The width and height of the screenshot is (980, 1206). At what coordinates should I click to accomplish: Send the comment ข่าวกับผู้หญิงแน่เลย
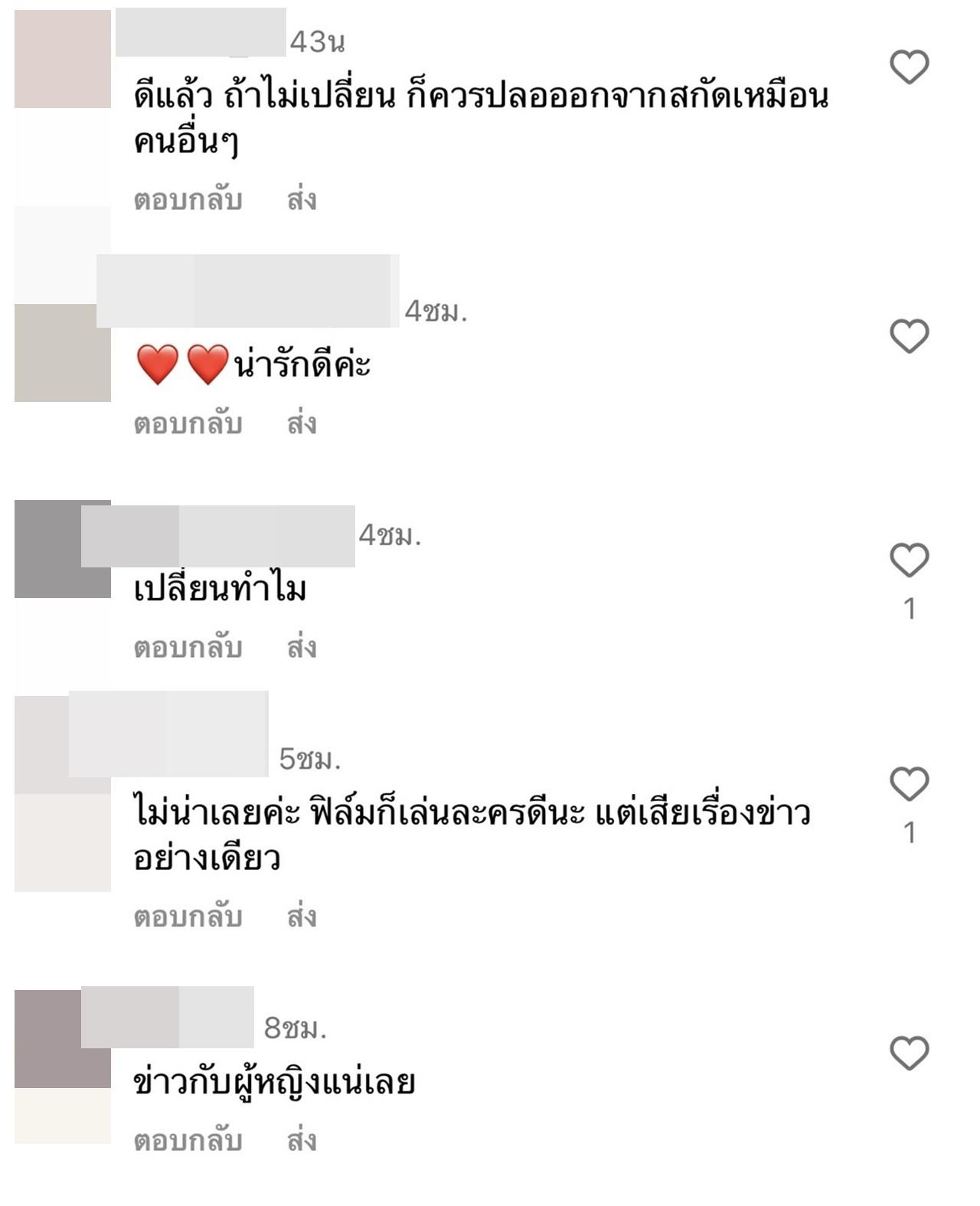click(x=302, y=1141)
